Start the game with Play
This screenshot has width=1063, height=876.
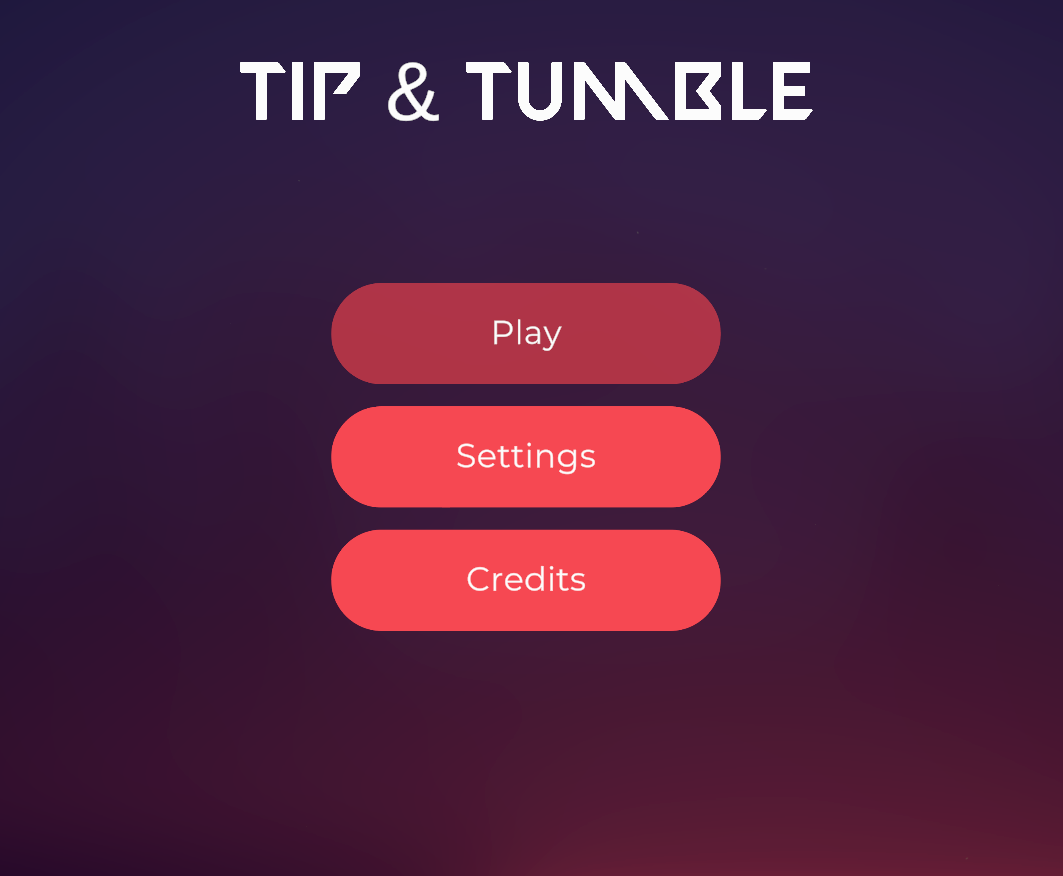(x=525, y=333)
